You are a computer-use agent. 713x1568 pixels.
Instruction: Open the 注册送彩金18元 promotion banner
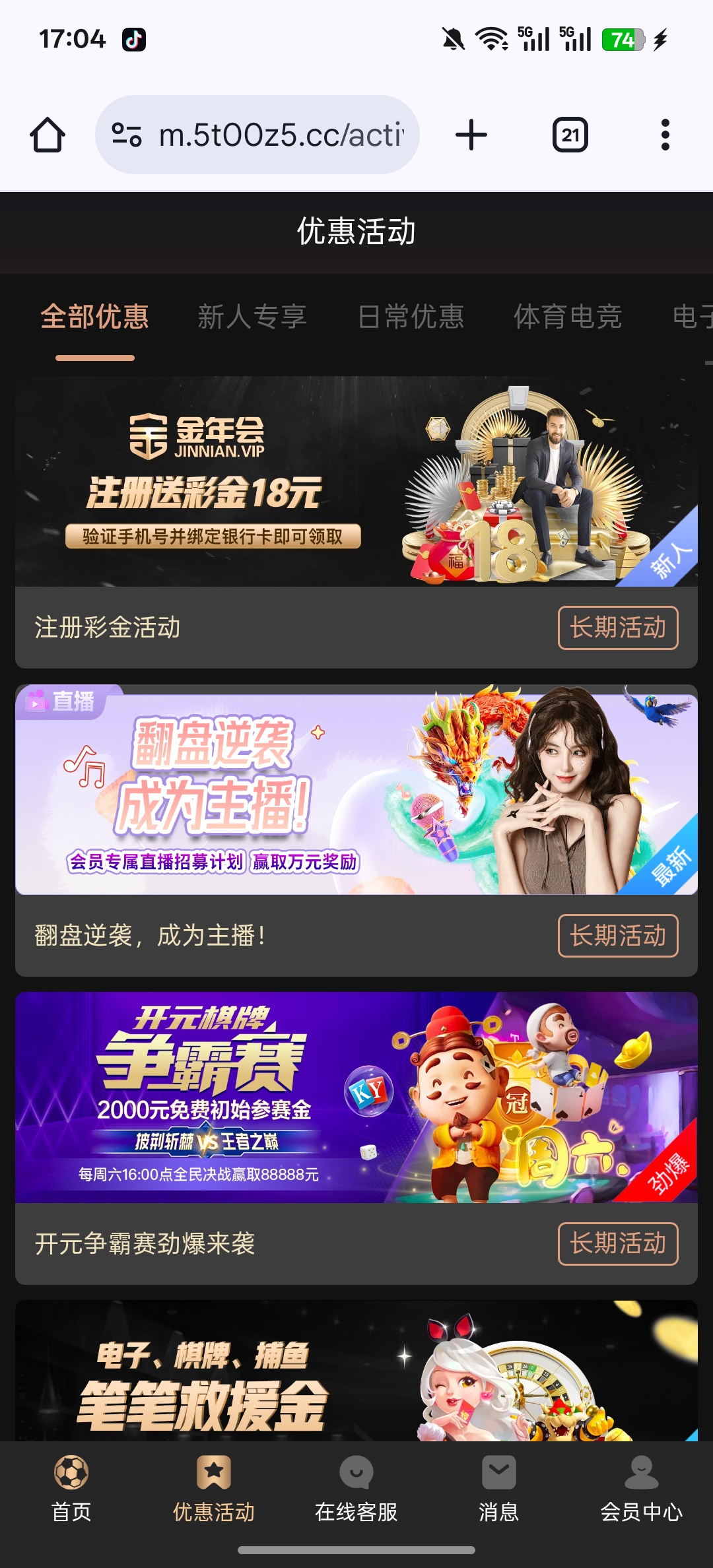(x=356, y=482)
